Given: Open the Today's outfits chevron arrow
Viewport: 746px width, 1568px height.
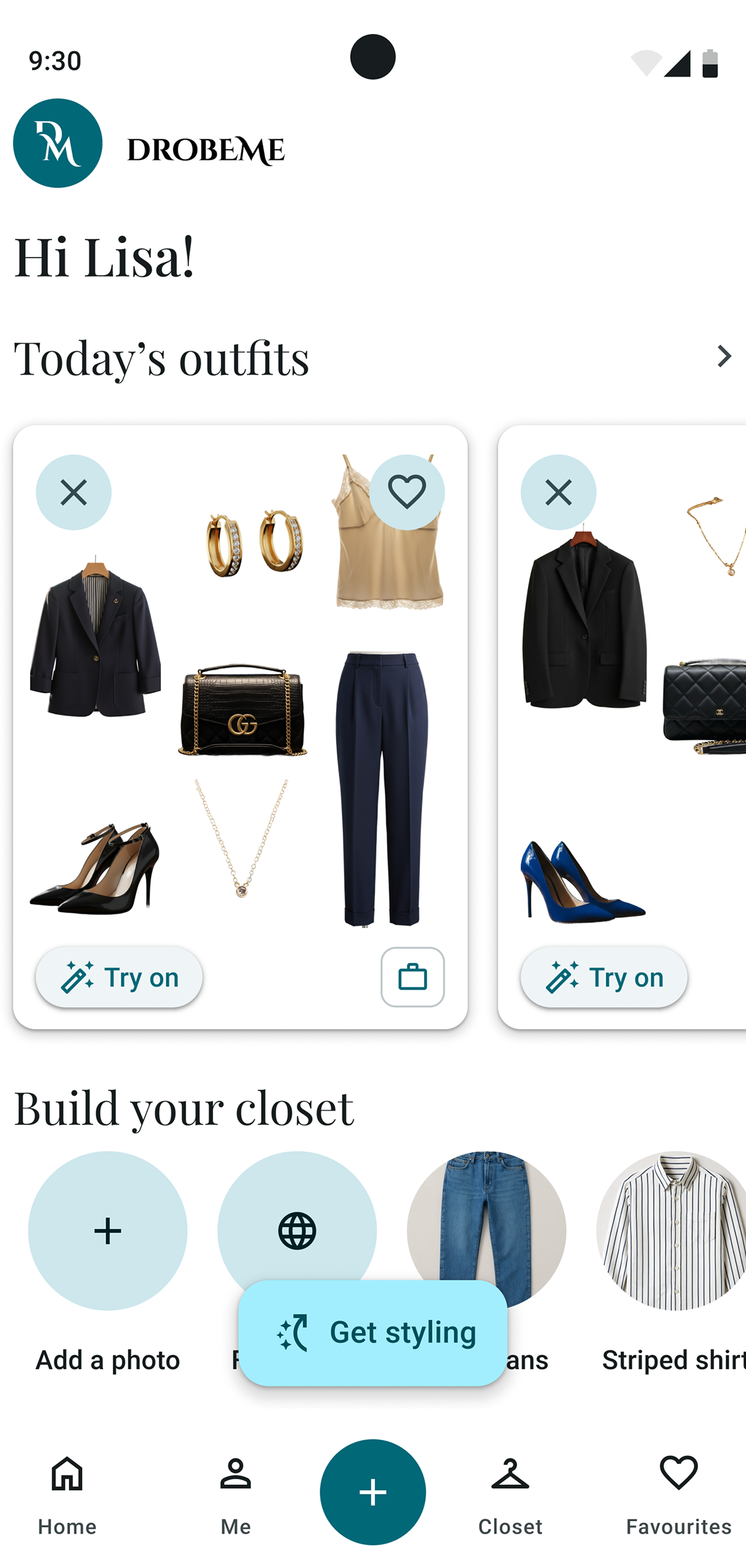Looking at the screenshot, I should [x=723, y=356].
